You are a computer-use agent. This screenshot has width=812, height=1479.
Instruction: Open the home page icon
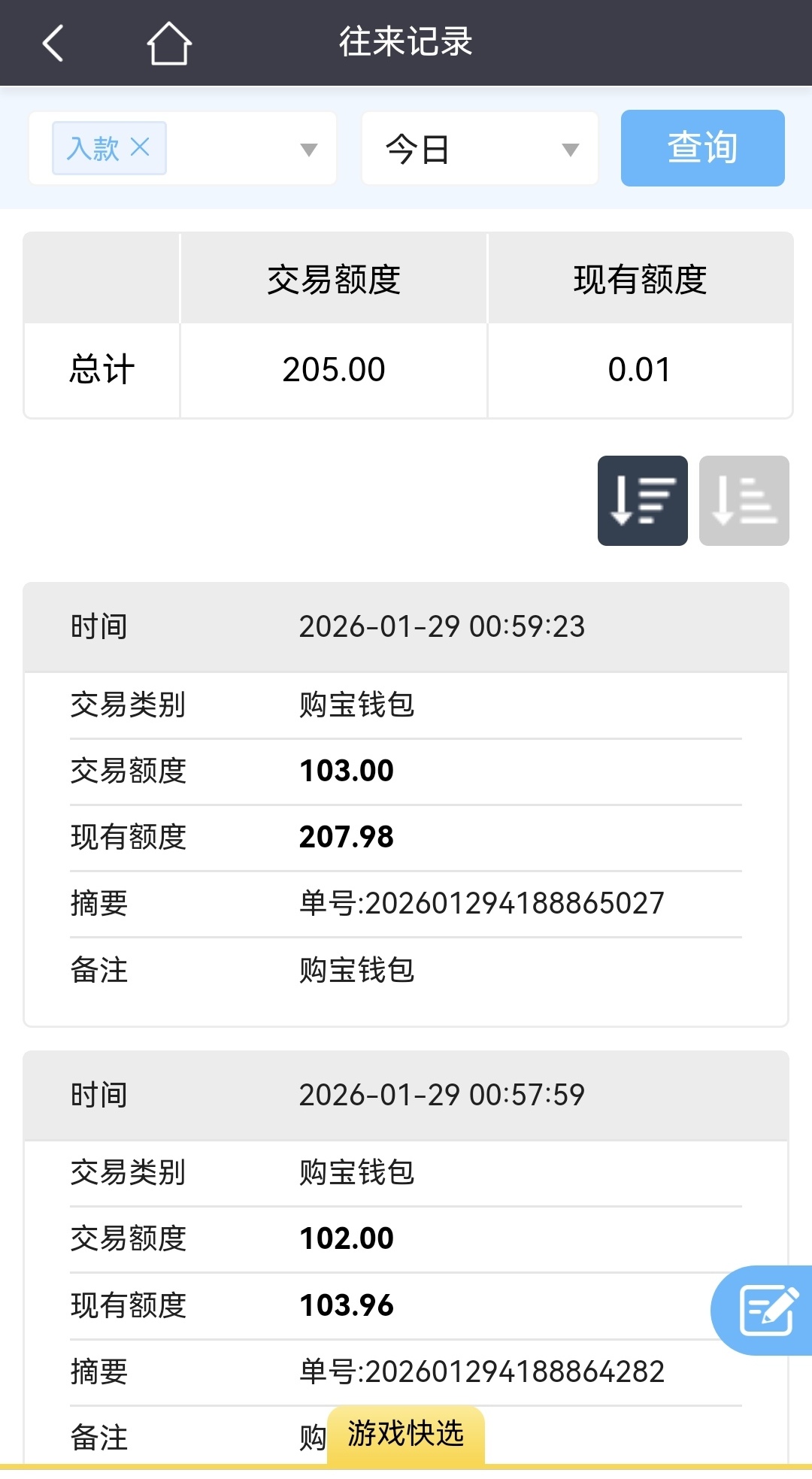tap(168, 44)
